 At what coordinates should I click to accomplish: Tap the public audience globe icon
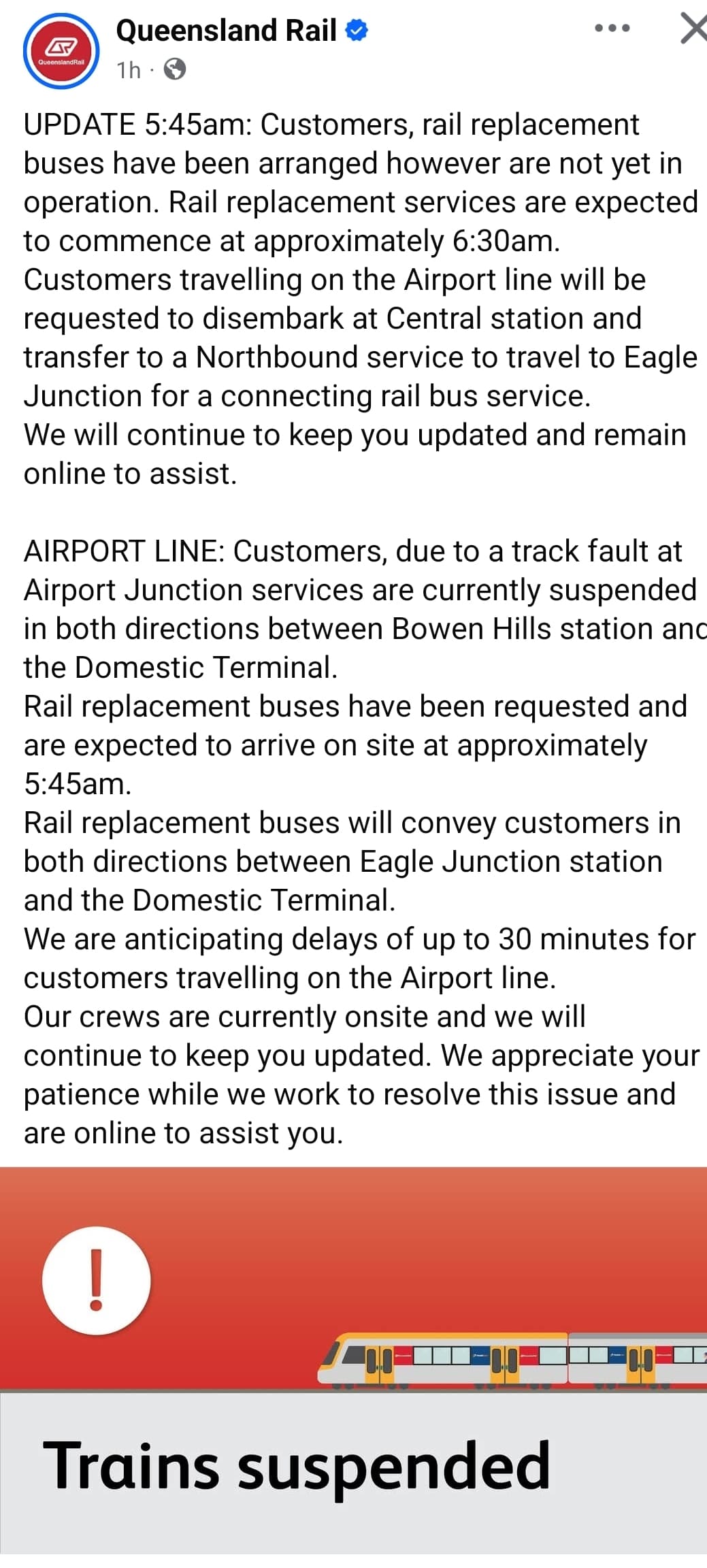[175, 69]
